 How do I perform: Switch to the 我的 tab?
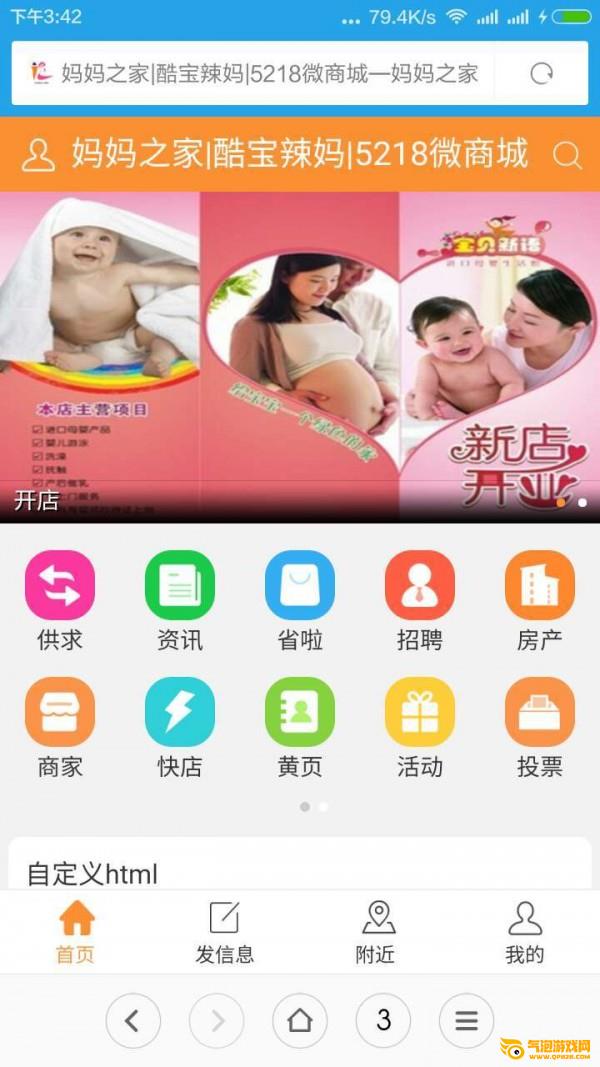tap(524, 932)
